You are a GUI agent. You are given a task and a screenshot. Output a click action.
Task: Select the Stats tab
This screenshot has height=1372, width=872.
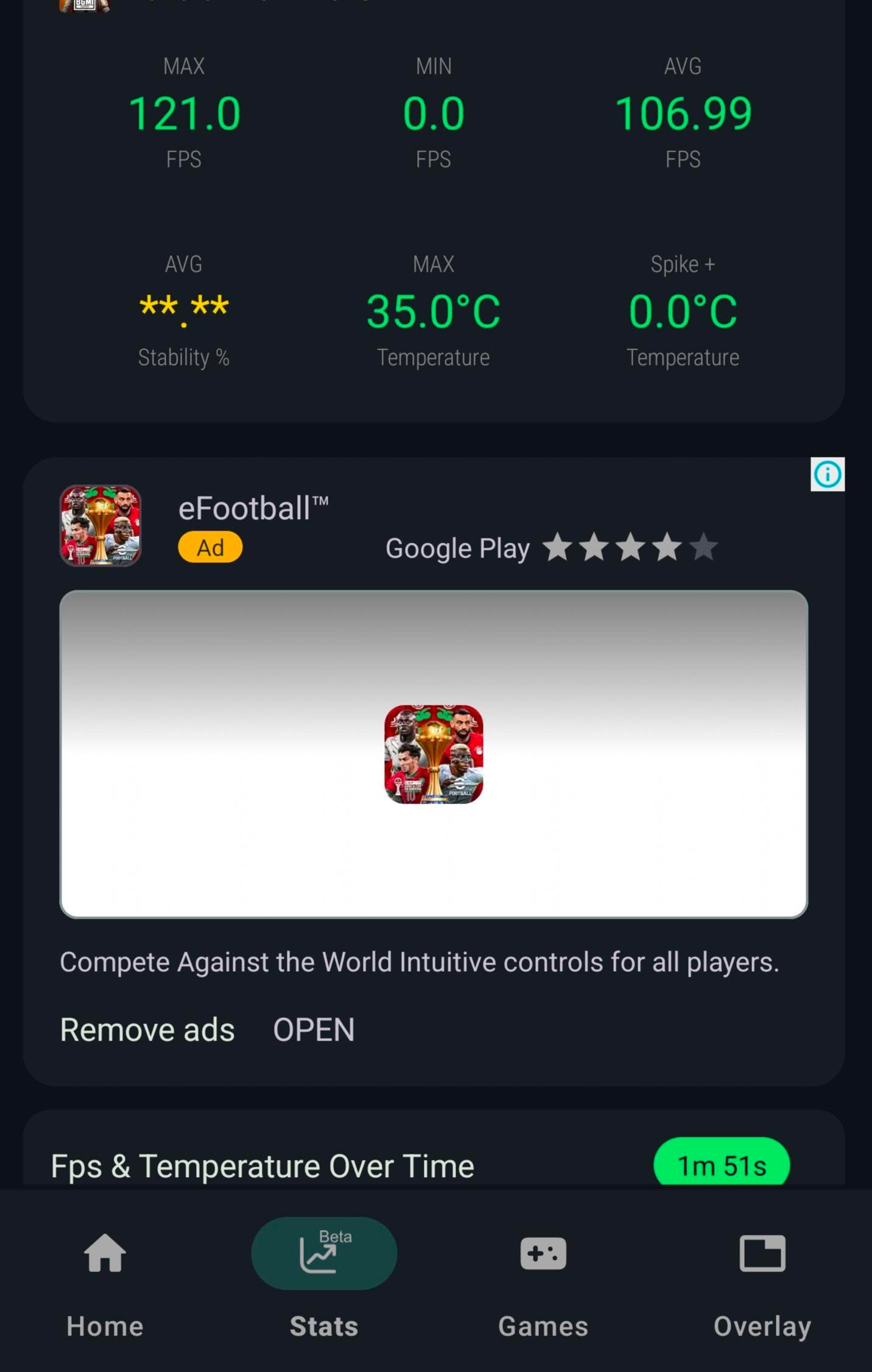point(324,1281)
